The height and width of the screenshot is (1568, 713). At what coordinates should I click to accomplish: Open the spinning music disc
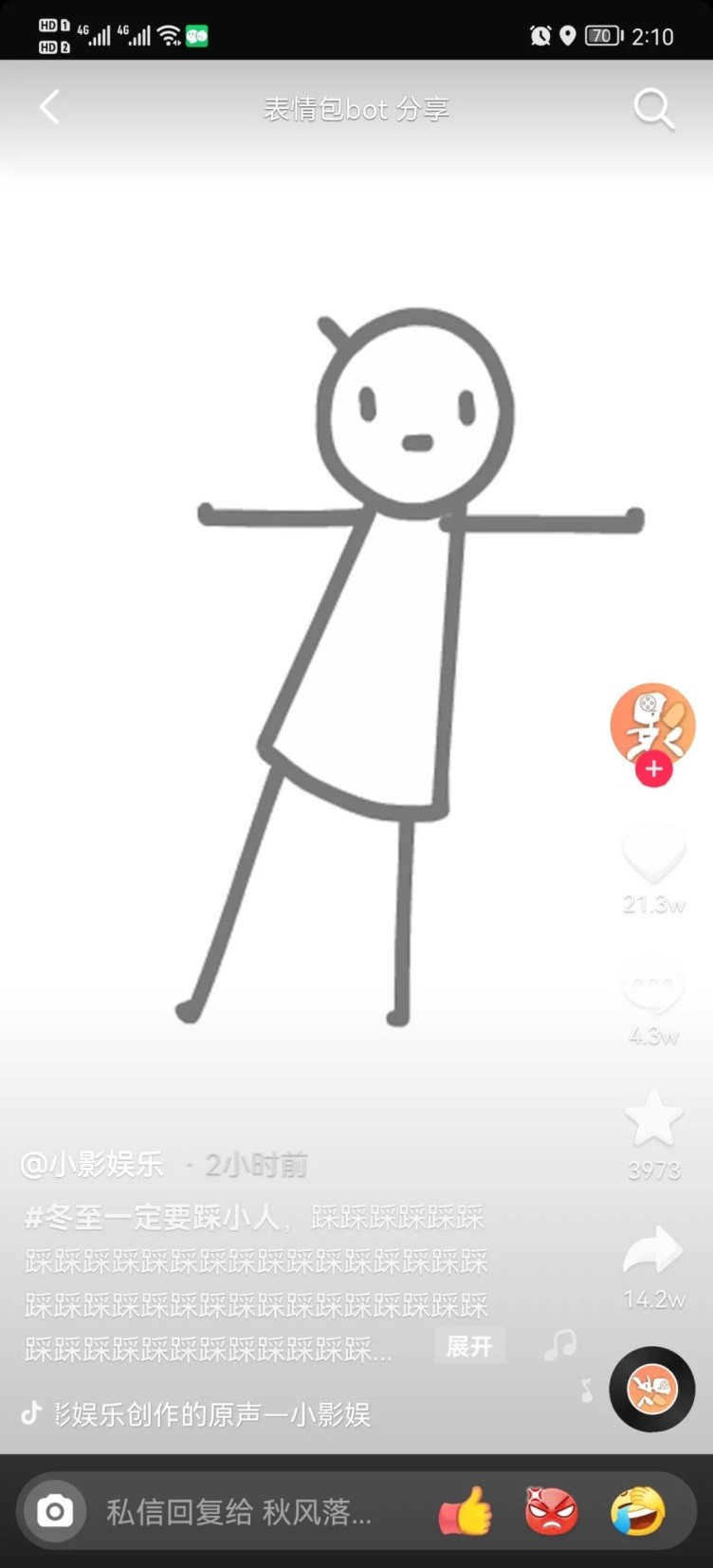click(x=652, y=1390)
